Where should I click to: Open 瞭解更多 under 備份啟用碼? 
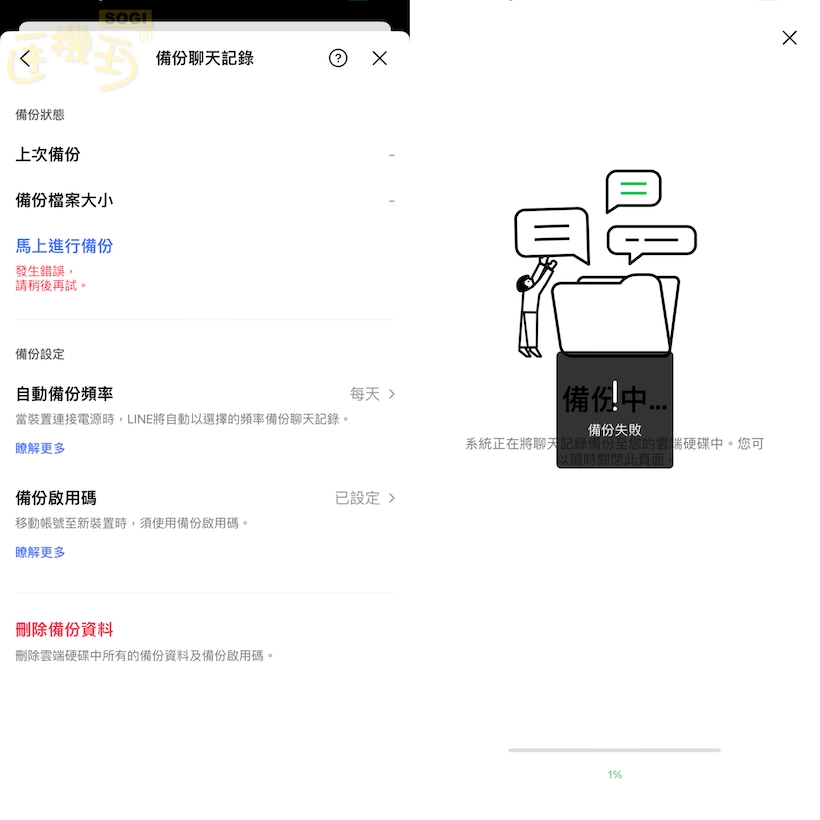pos(40,552)
